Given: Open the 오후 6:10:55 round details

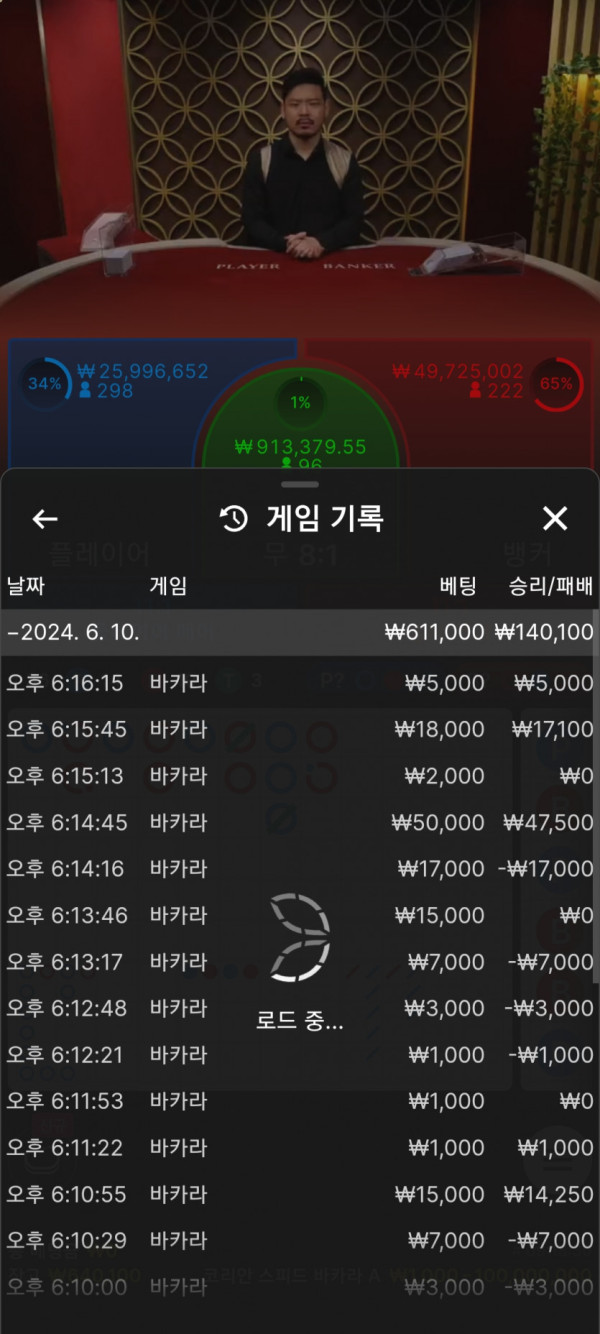Looking at the screenshot, I should (x=300, y=1194).
